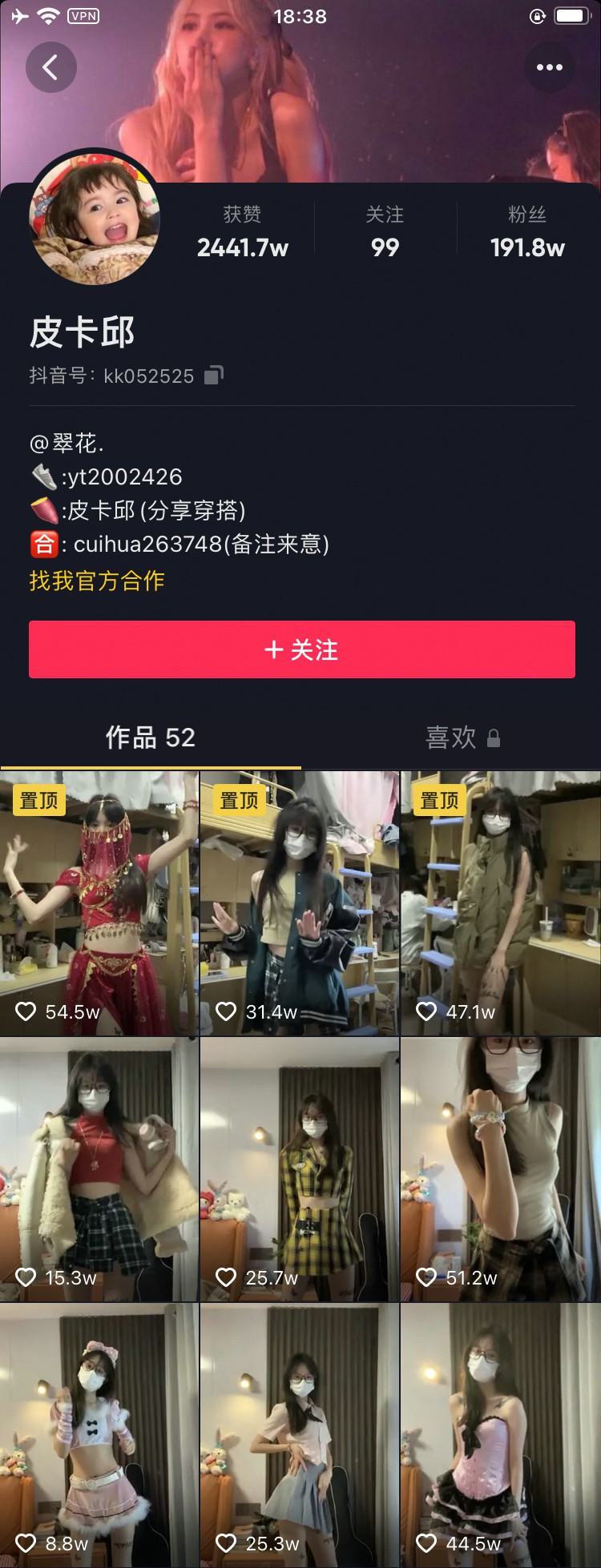Play the video with 15.3w likes
601x1568 pixels.
[99, 1169]
